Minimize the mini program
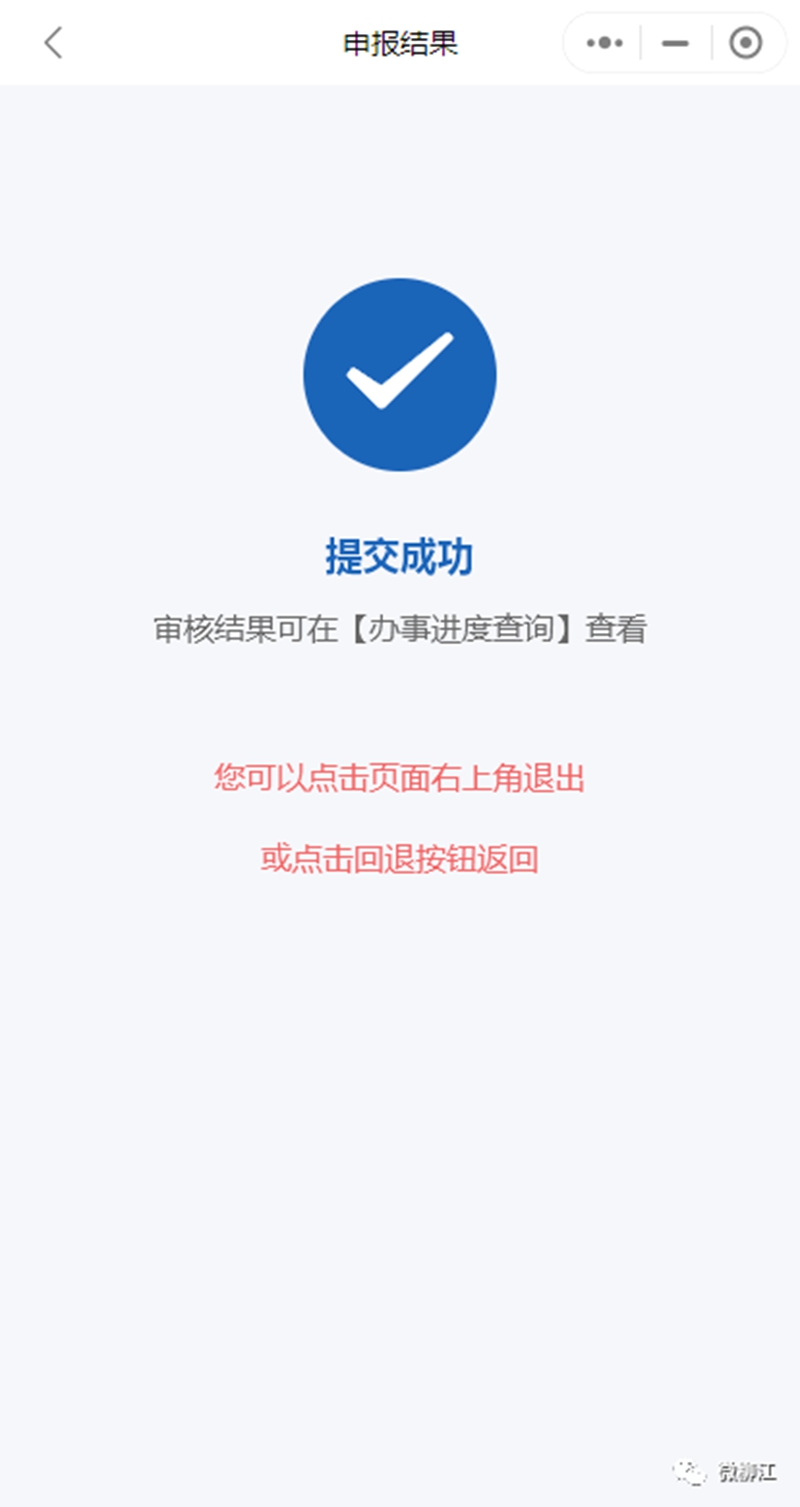The height and width of the screenshot is (1507, 800). click(x=676, y=43)
